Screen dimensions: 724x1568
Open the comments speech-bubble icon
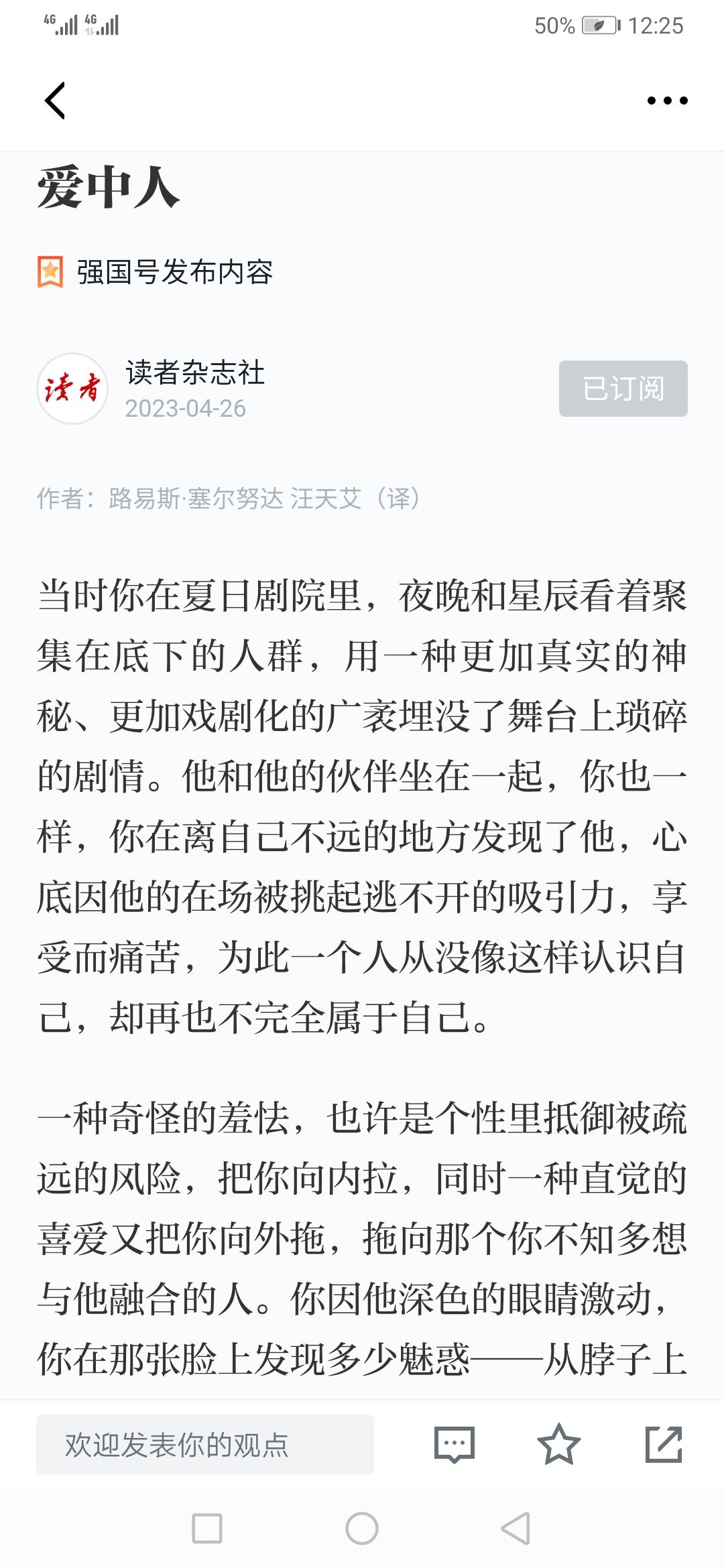pos(455,1445)
